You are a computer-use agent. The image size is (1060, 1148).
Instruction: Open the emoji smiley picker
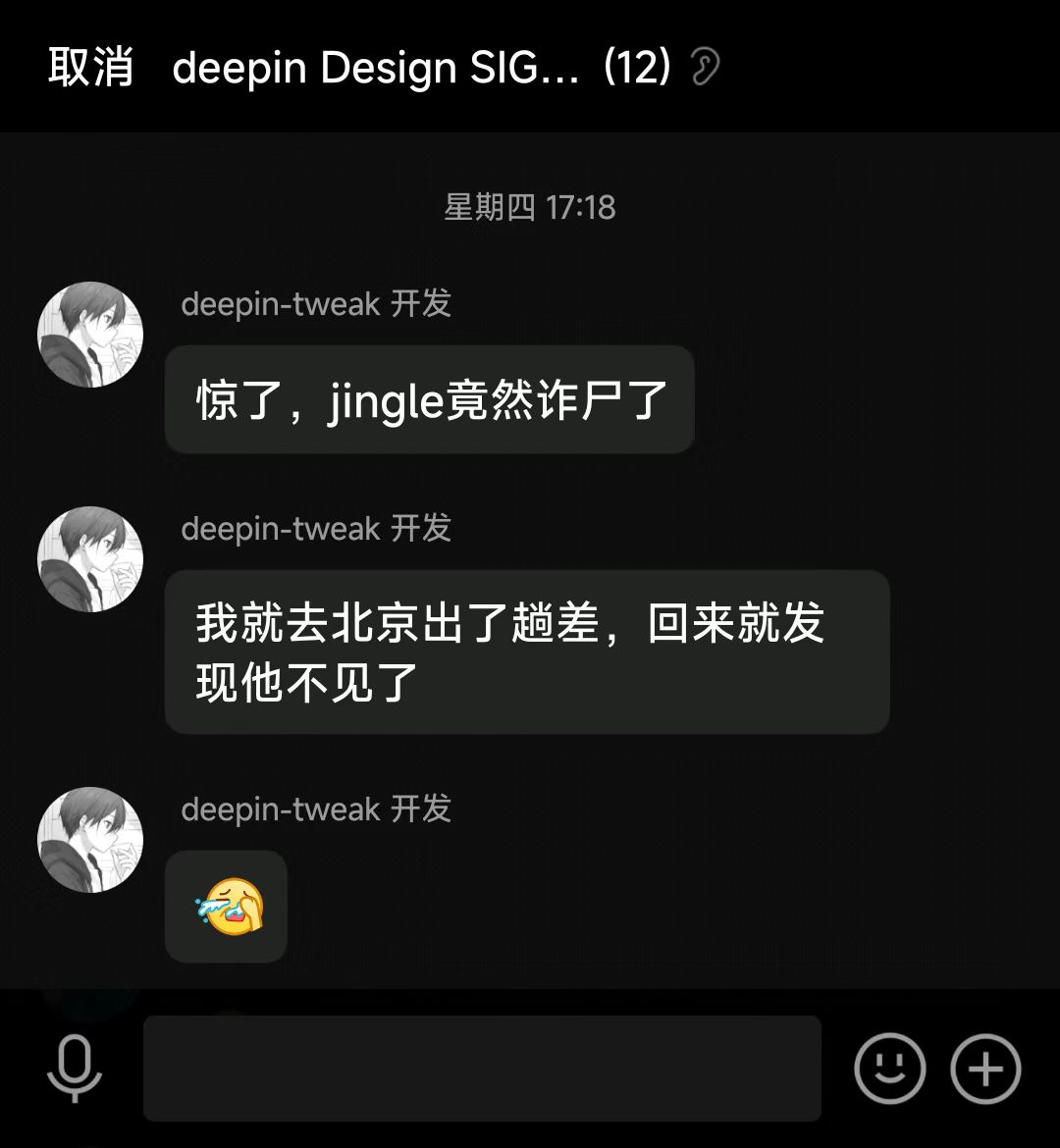tap(889, 1070)
